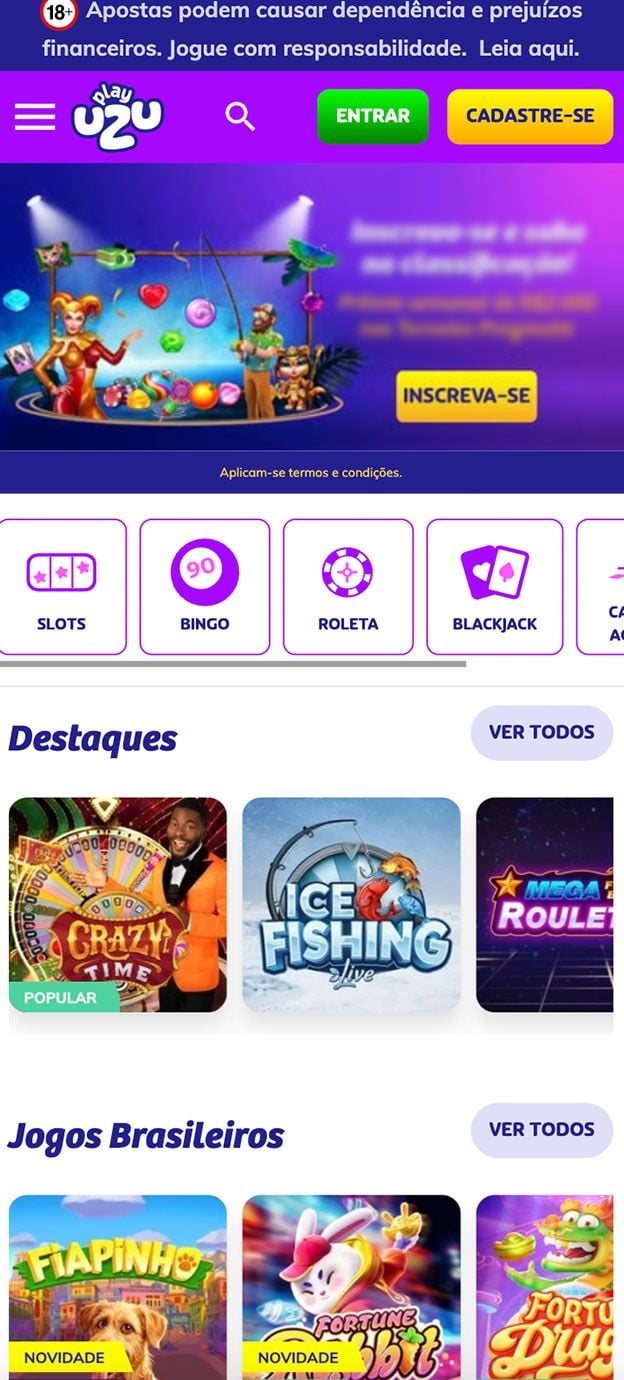Image resolution: width=624 pixels, height=1380 pixels.
Task: Tap the green ENTRAR button
Action: coord(372,116)
